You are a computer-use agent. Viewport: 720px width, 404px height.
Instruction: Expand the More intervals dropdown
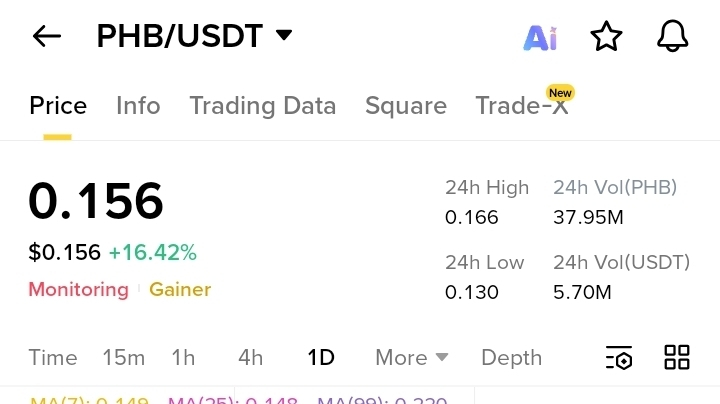(x=411, y=358)
